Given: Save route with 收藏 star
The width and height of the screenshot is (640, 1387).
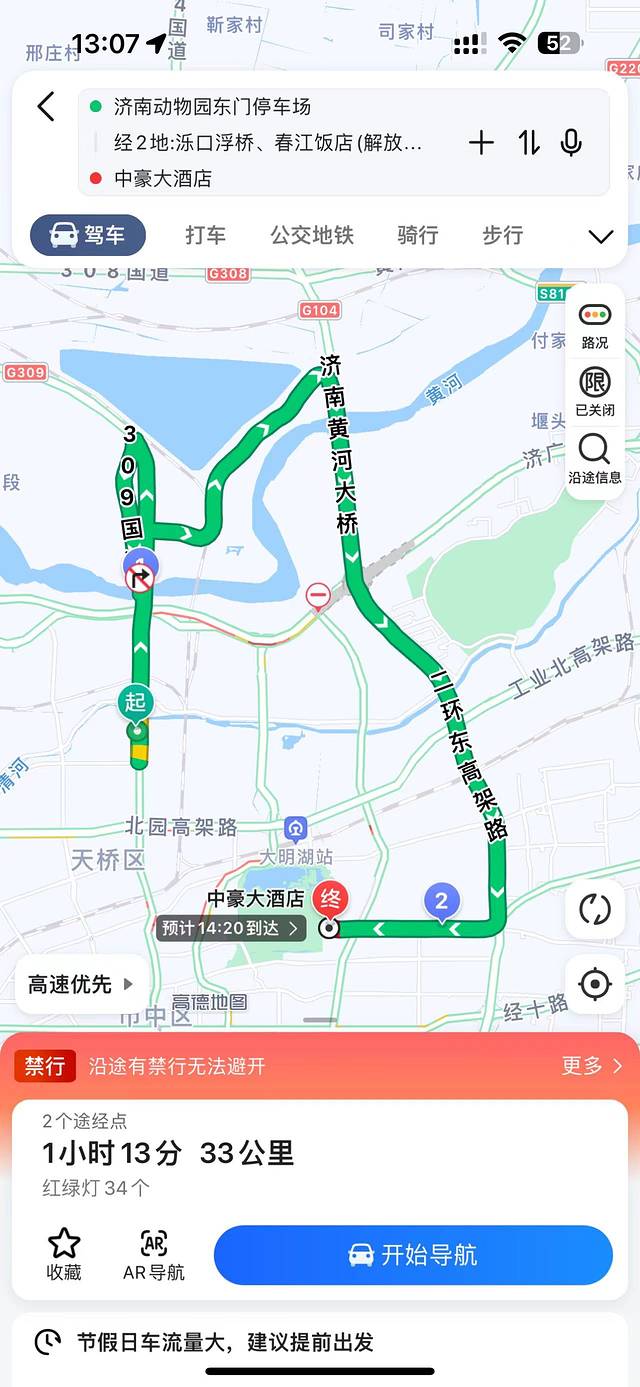Looking at the screenshot, I should 64,1254.
